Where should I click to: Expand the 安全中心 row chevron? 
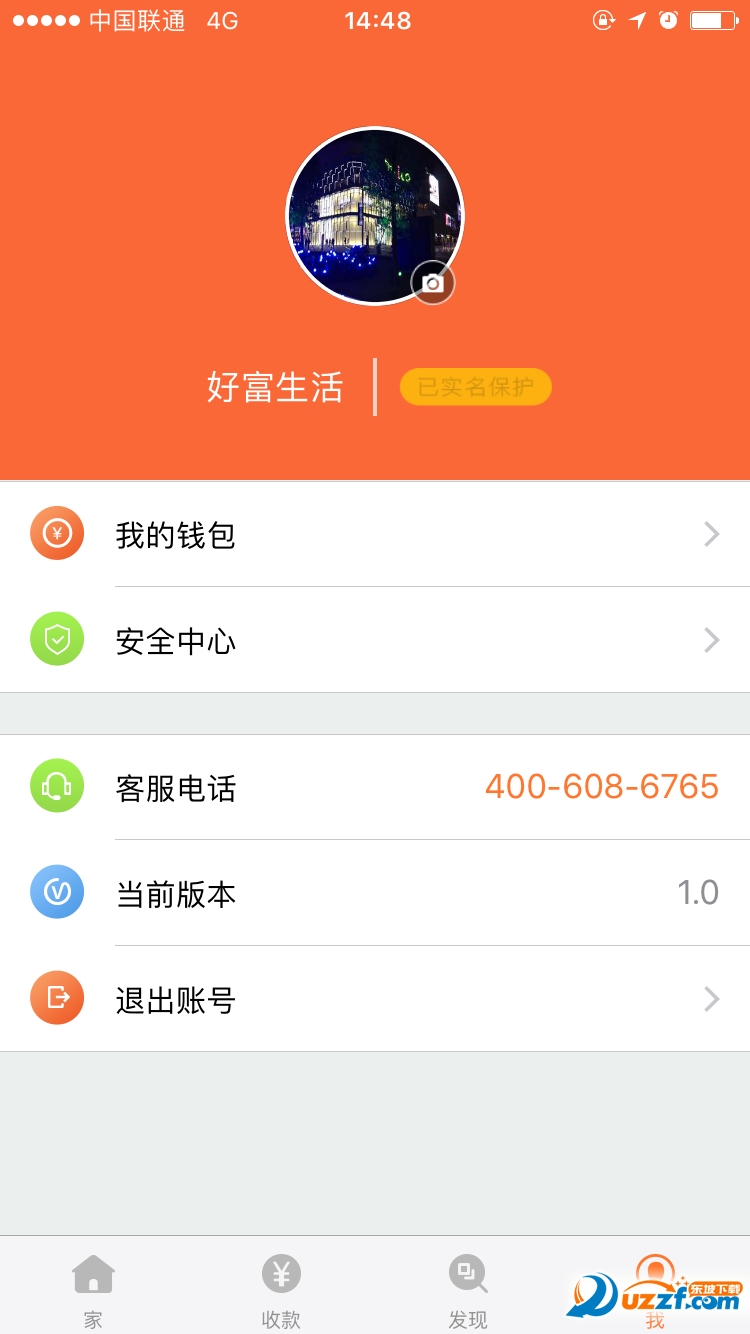(711, 640)
